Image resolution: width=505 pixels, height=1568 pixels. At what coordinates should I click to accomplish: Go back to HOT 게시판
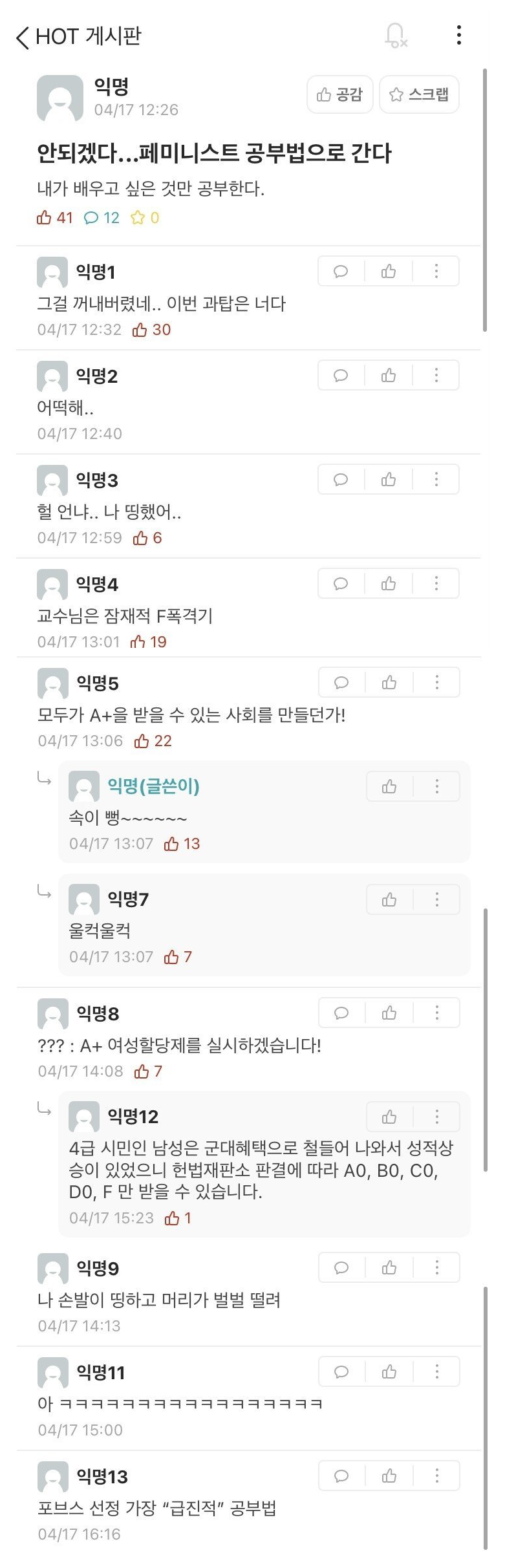click(x=23, y=38)
